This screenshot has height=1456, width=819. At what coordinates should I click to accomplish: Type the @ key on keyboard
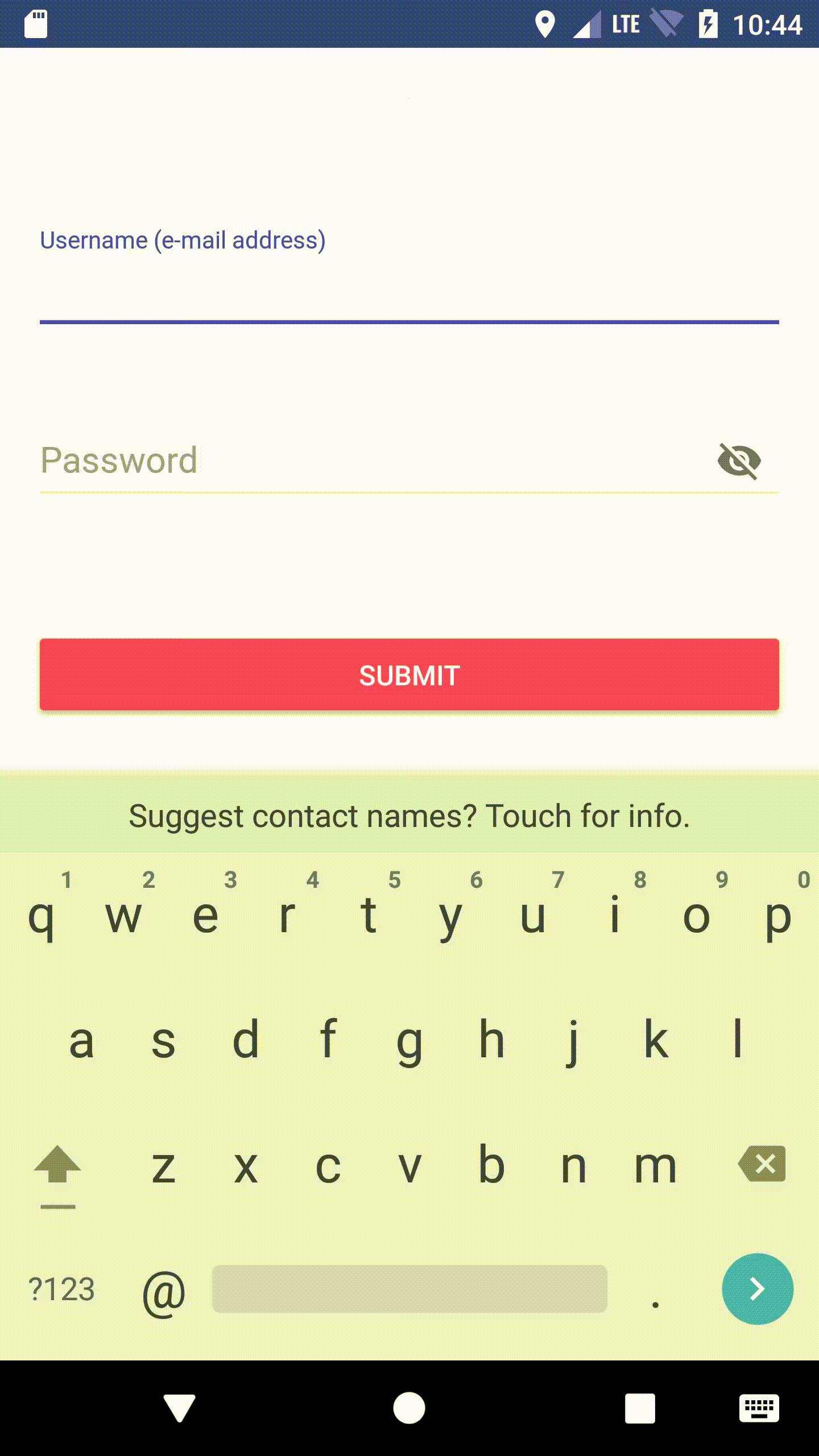[164, 1290]
